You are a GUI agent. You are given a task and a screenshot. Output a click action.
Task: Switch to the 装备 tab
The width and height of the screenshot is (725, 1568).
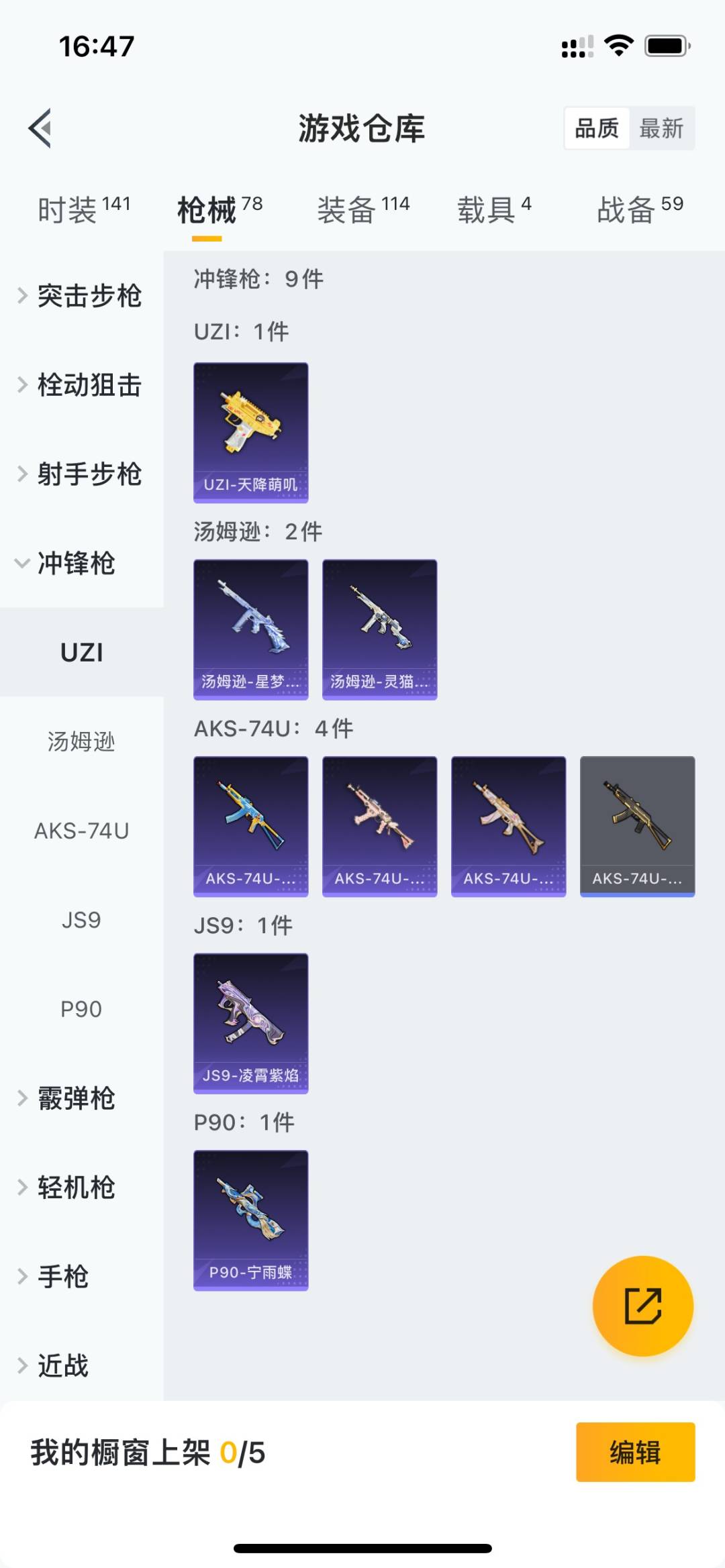tap(362, 209)
